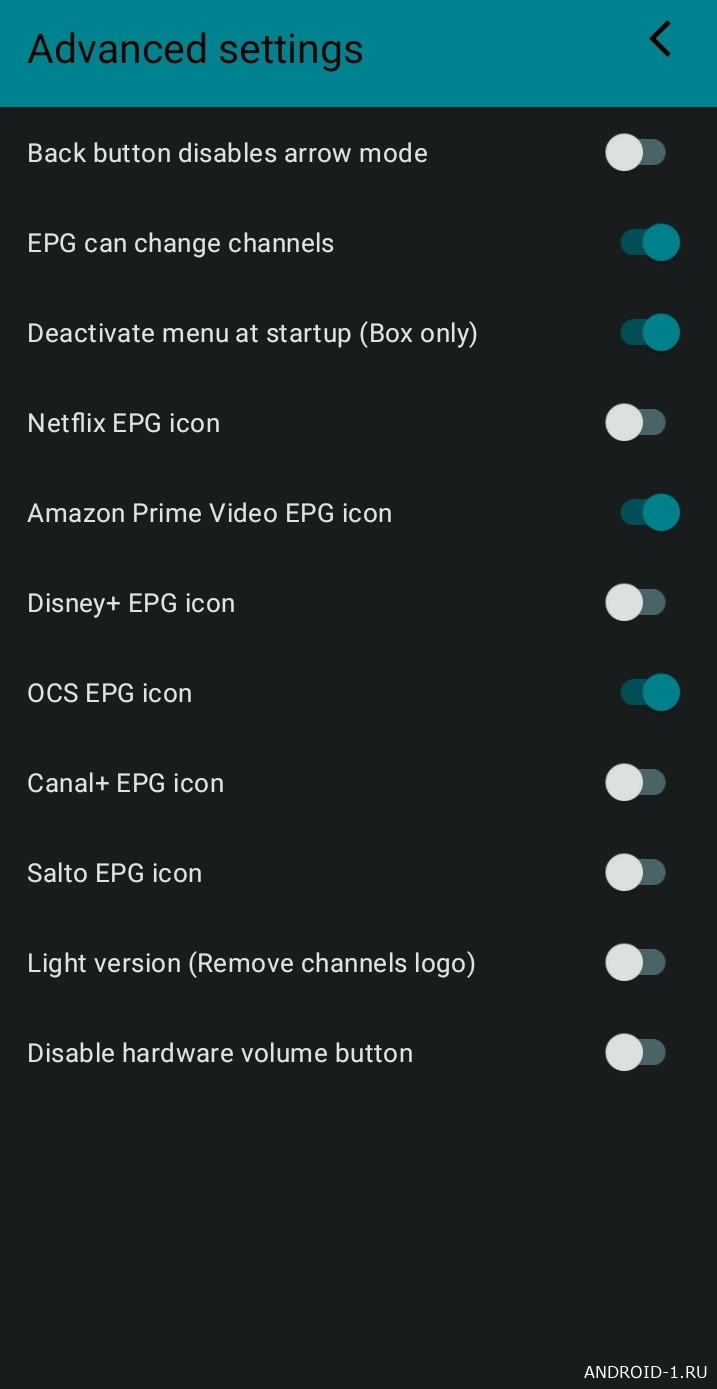
Task: Turn off EPG can change channels
Action: pos(649,243)
